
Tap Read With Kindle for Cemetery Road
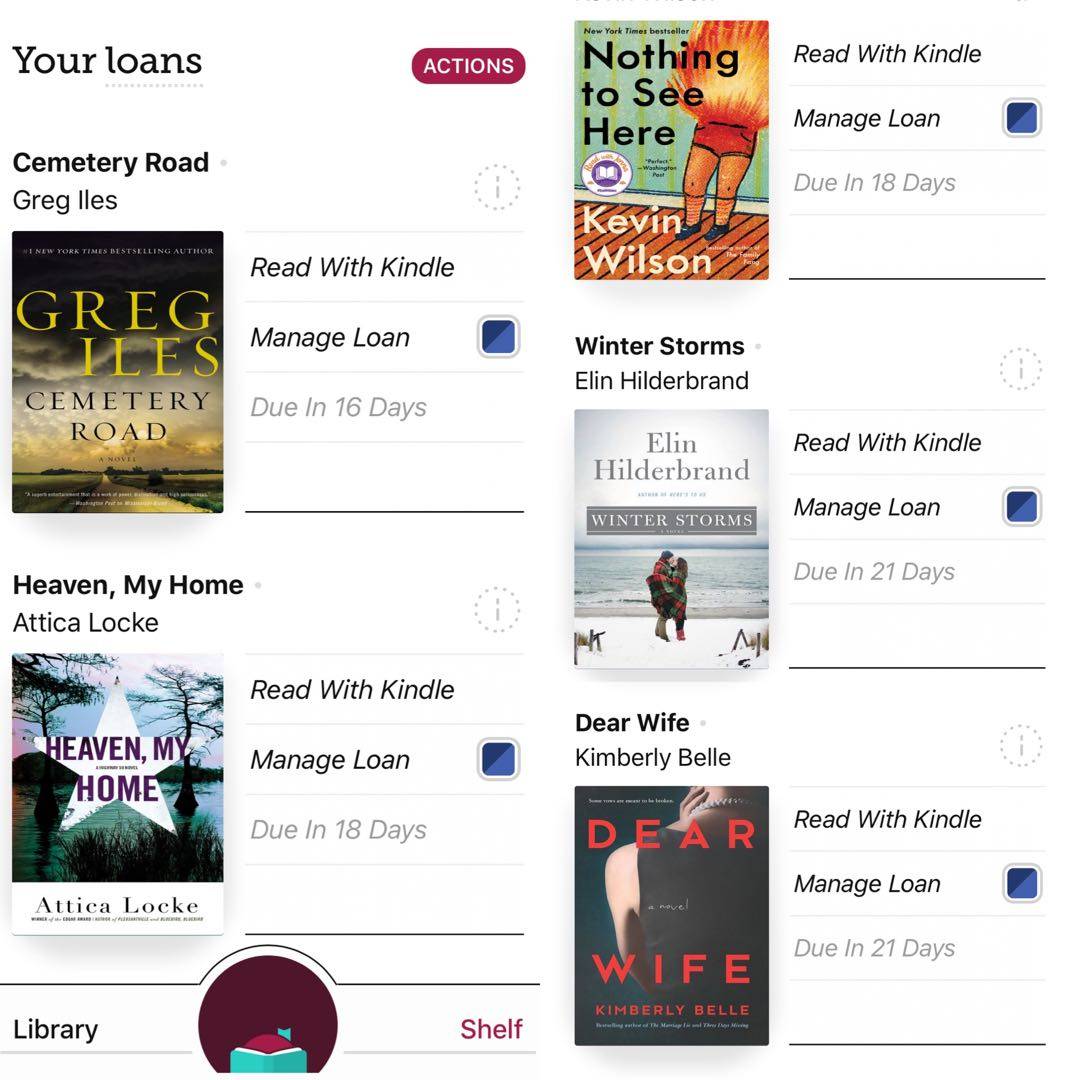[x=352, y=267]
